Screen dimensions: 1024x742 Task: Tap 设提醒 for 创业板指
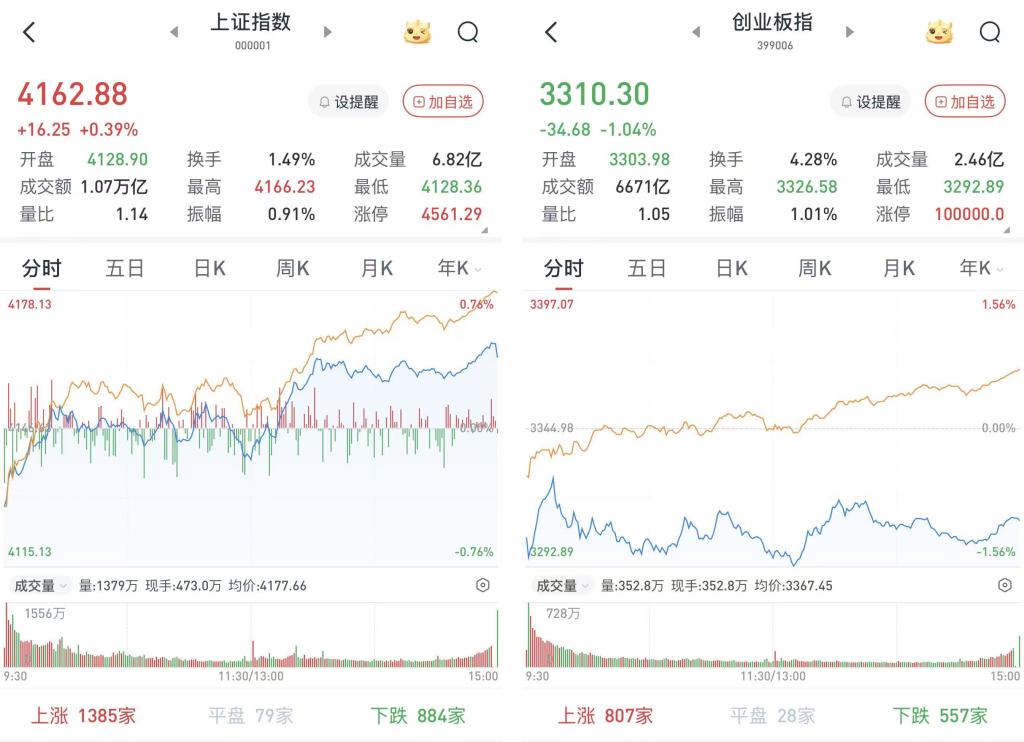pos(870,101)
